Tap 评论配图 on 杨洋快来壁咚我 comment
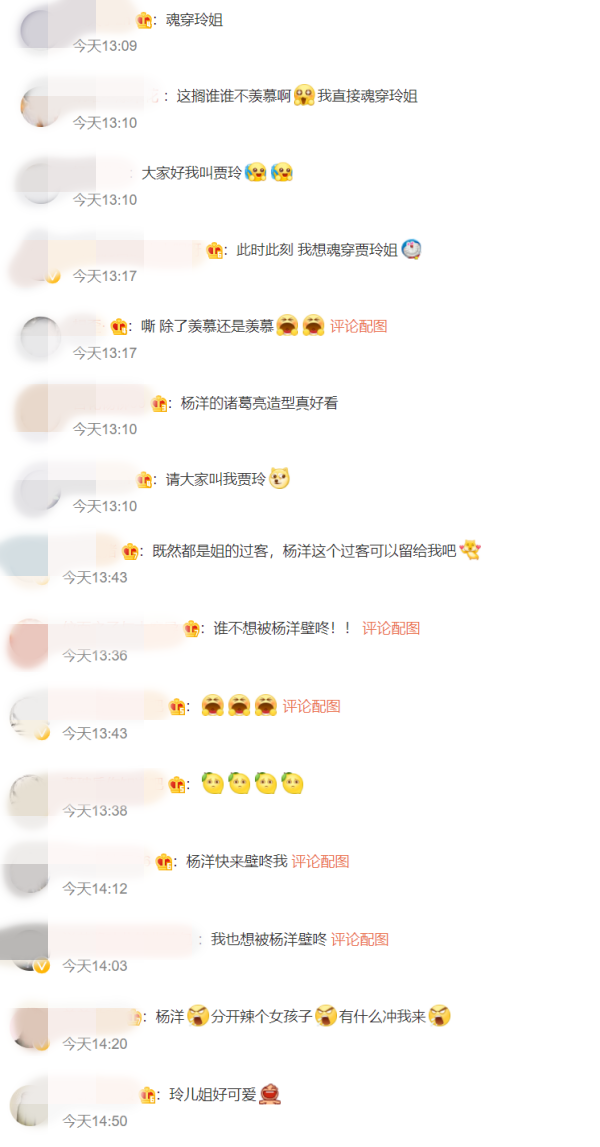600x1147 pixels. coord(320,861)
